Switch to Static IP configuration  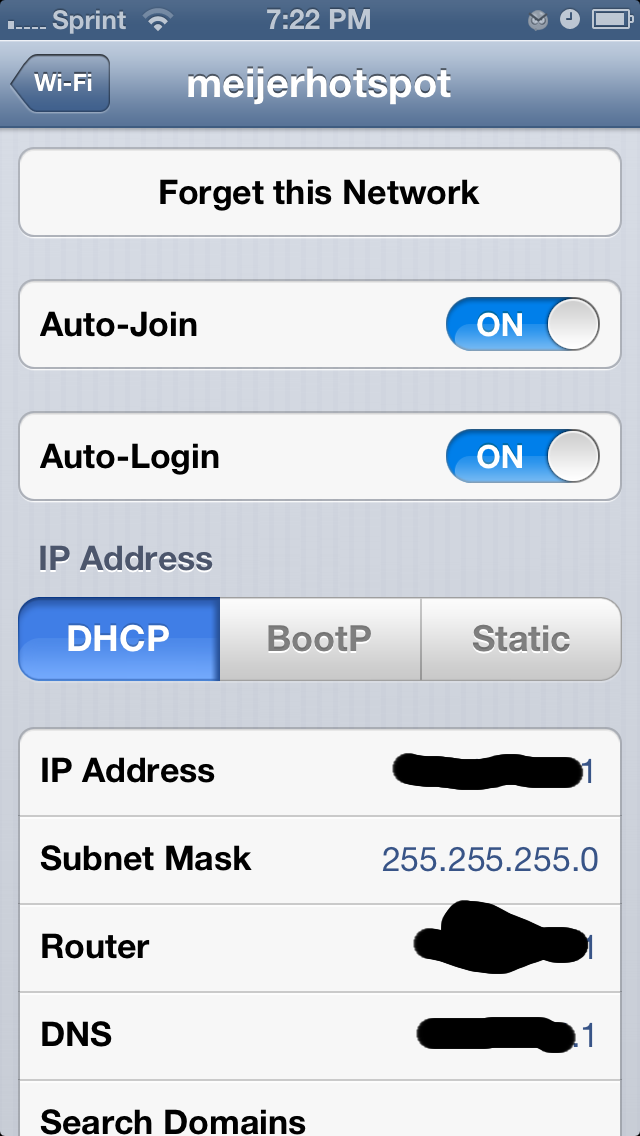520,638
